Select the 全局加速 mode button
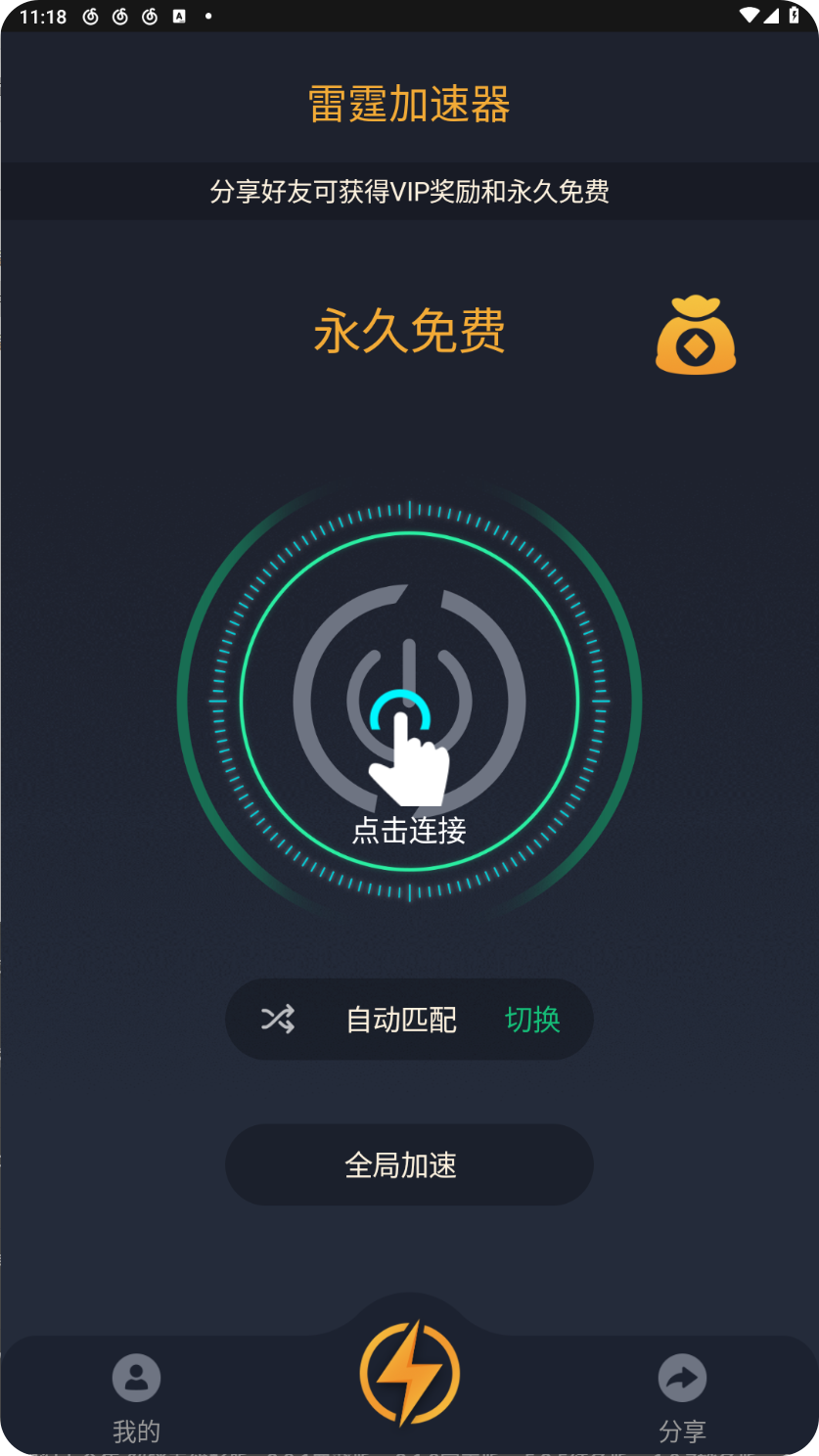This screenshot has height=1456, width=819. [409, 1164]
